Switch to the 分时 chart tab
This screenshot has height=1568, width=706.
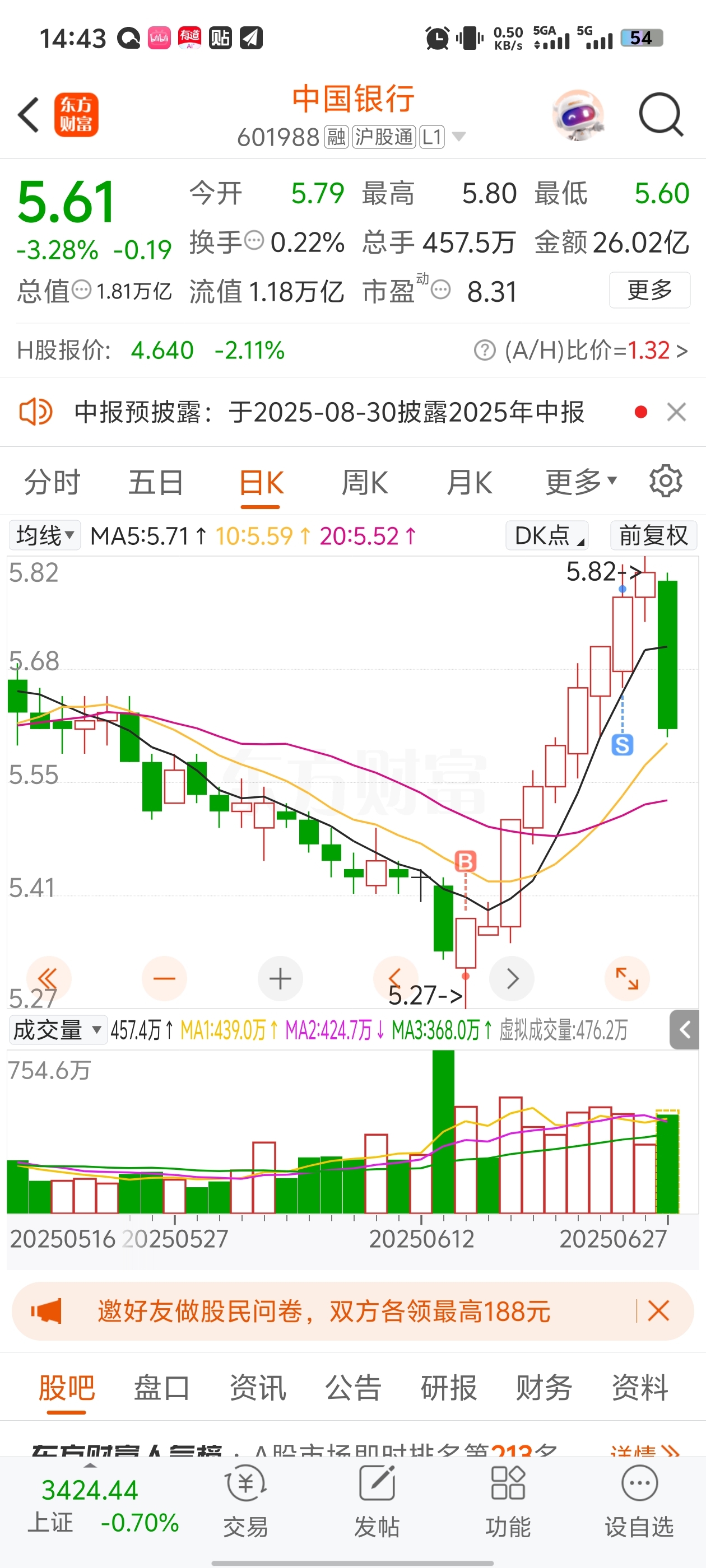[52, 483]
